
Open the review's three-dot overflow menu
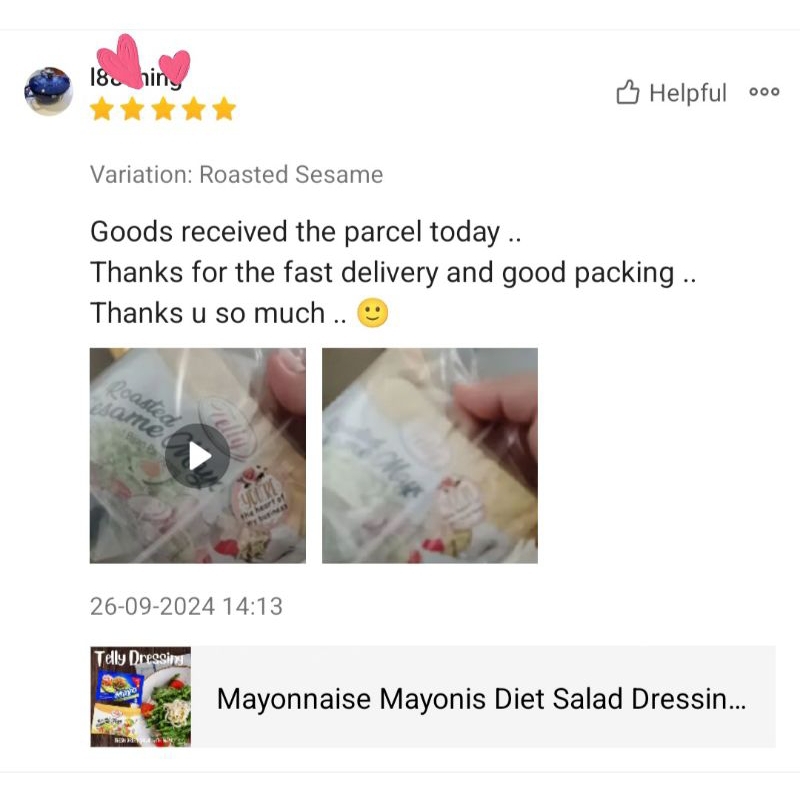[x=764, y=92]
